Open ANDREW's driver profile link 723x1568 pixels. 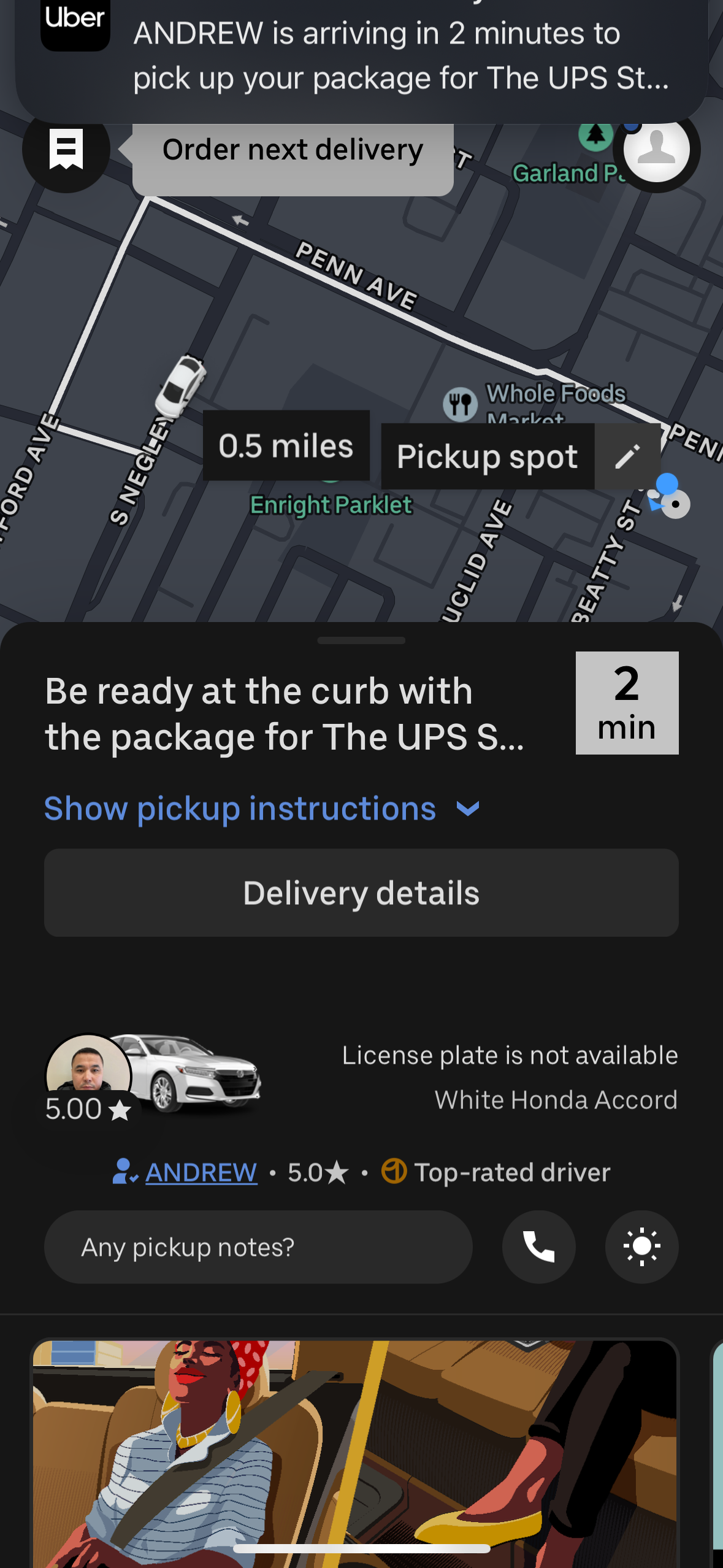pos(200,1172)
